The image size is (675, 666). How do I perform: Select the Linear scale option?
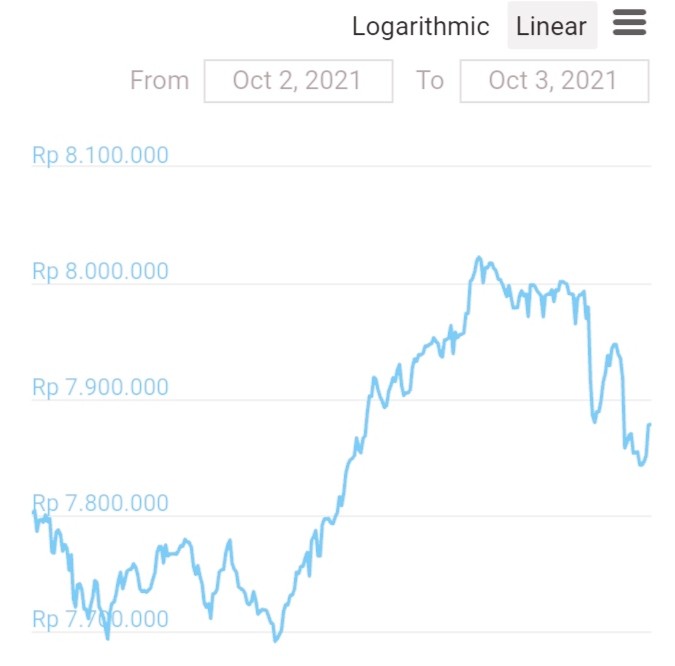click(x=552, y=26)
